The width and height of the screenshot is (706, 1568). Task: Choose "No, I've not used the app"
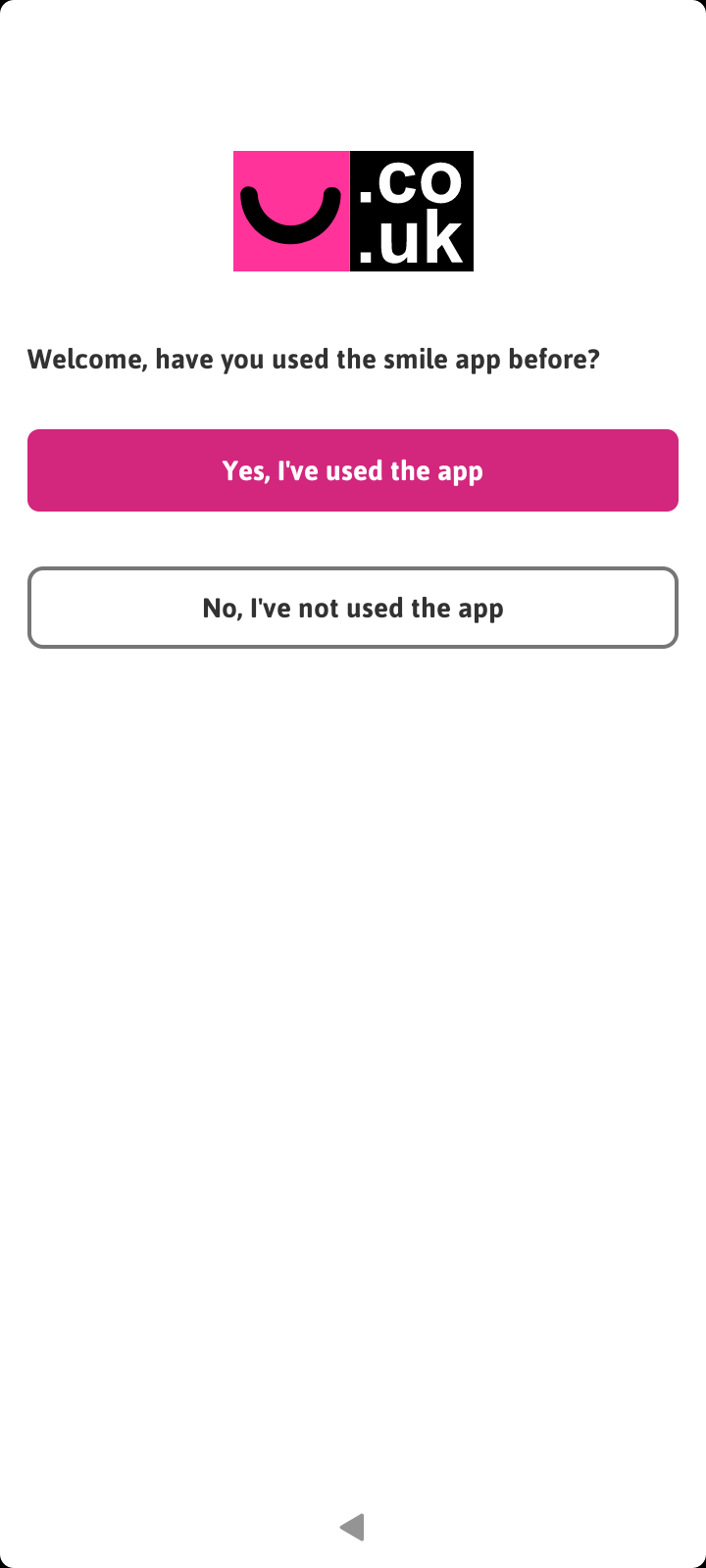[353, 608]
